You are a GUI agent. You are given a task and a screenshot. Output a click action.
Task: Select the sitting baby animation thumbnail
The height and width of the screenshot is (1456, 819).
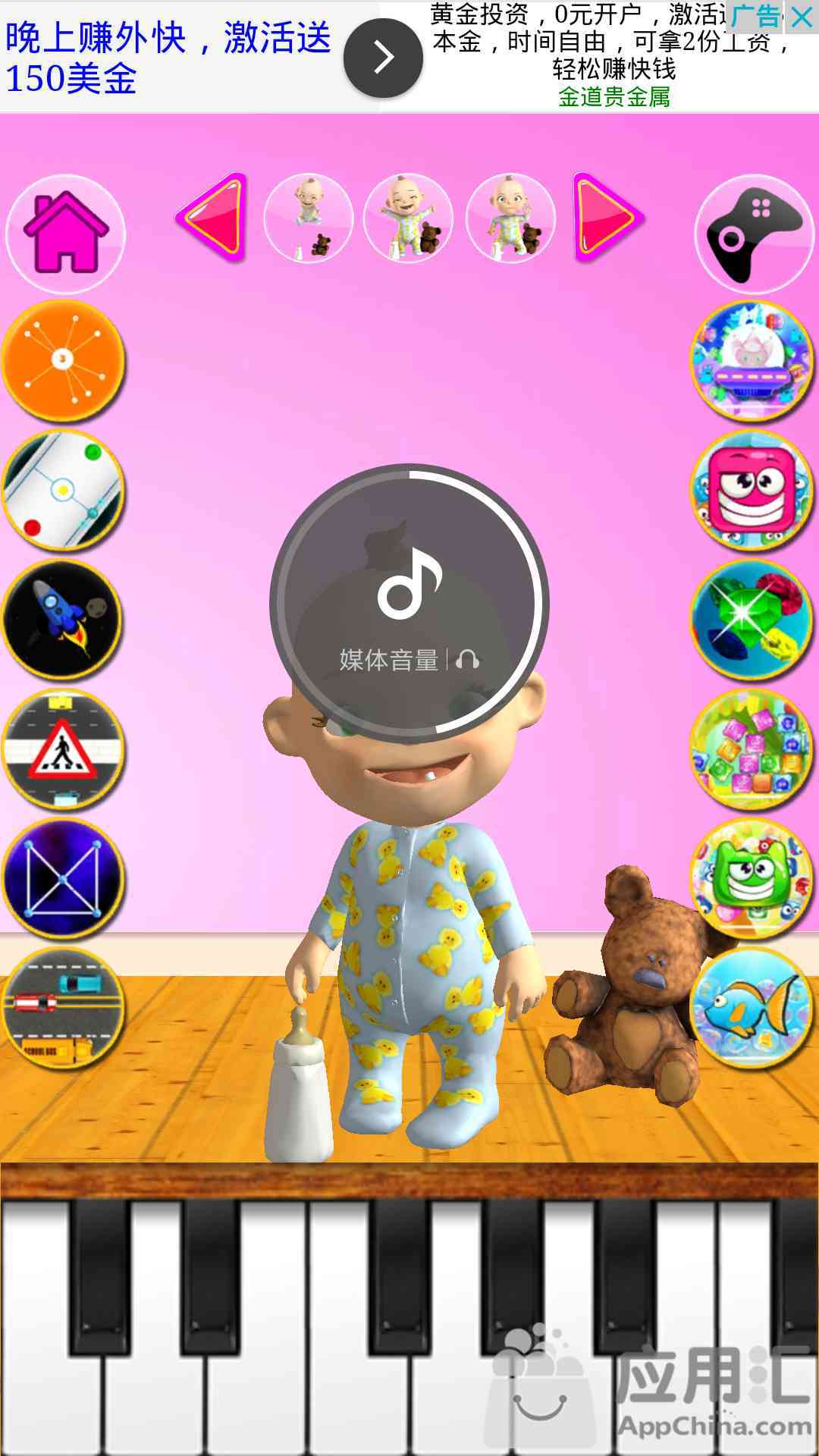(309, 218)
